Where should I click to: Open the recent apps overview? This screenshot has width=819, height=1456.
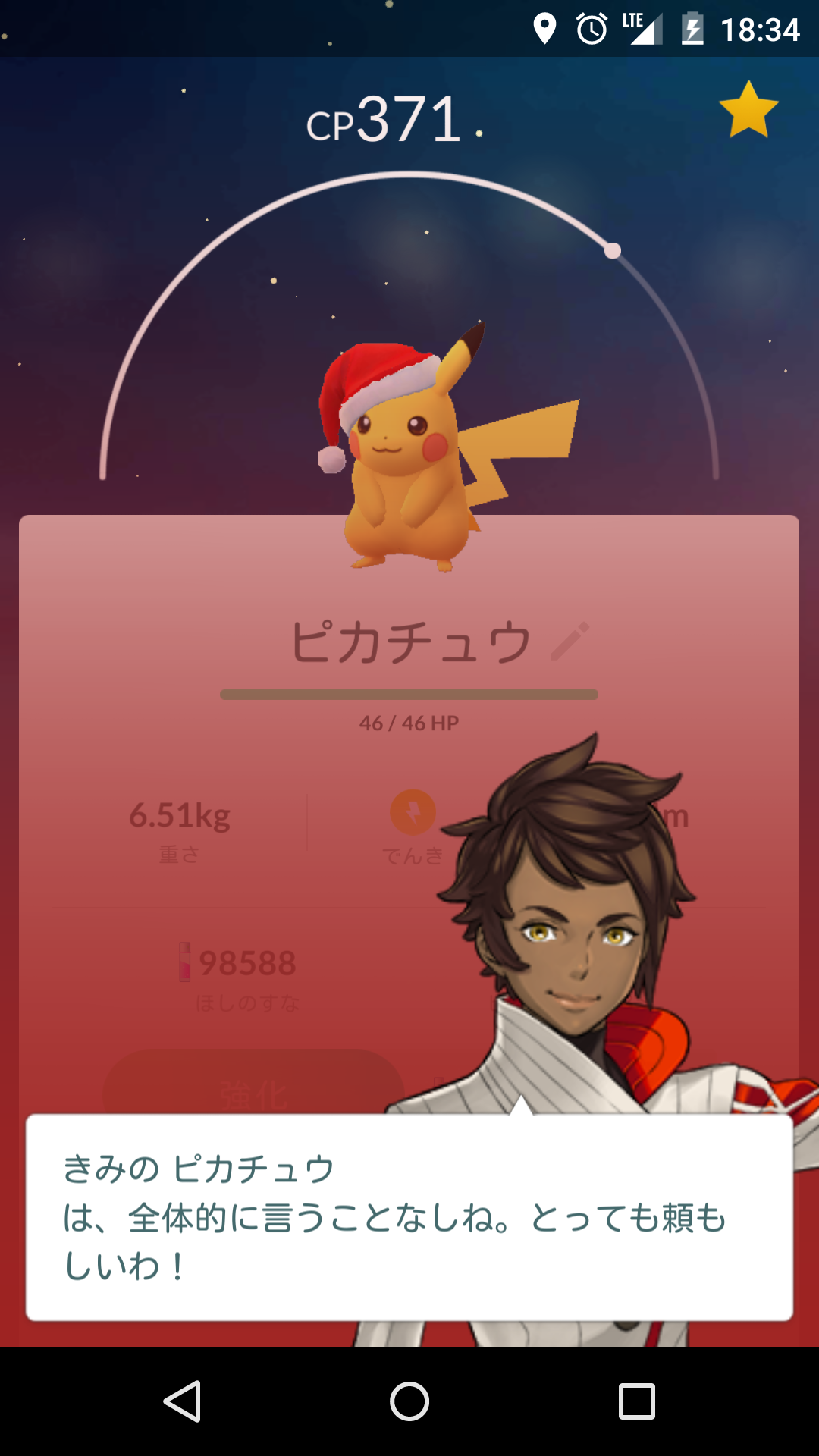[x=636, y=1401]
